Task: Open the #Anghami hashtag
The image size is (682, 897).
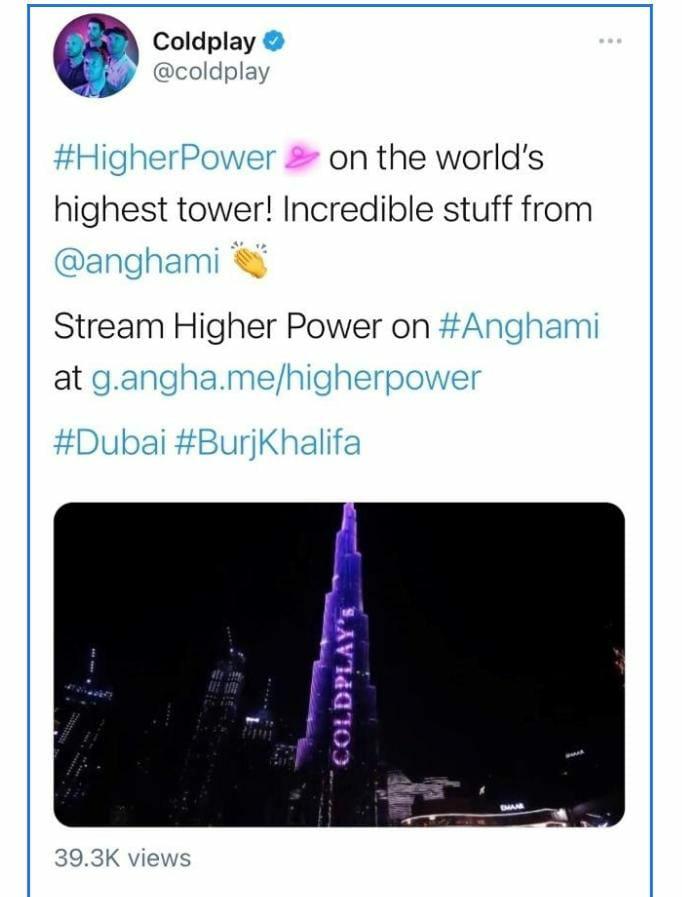Action: pyautogui.click(x=519, y=327)
